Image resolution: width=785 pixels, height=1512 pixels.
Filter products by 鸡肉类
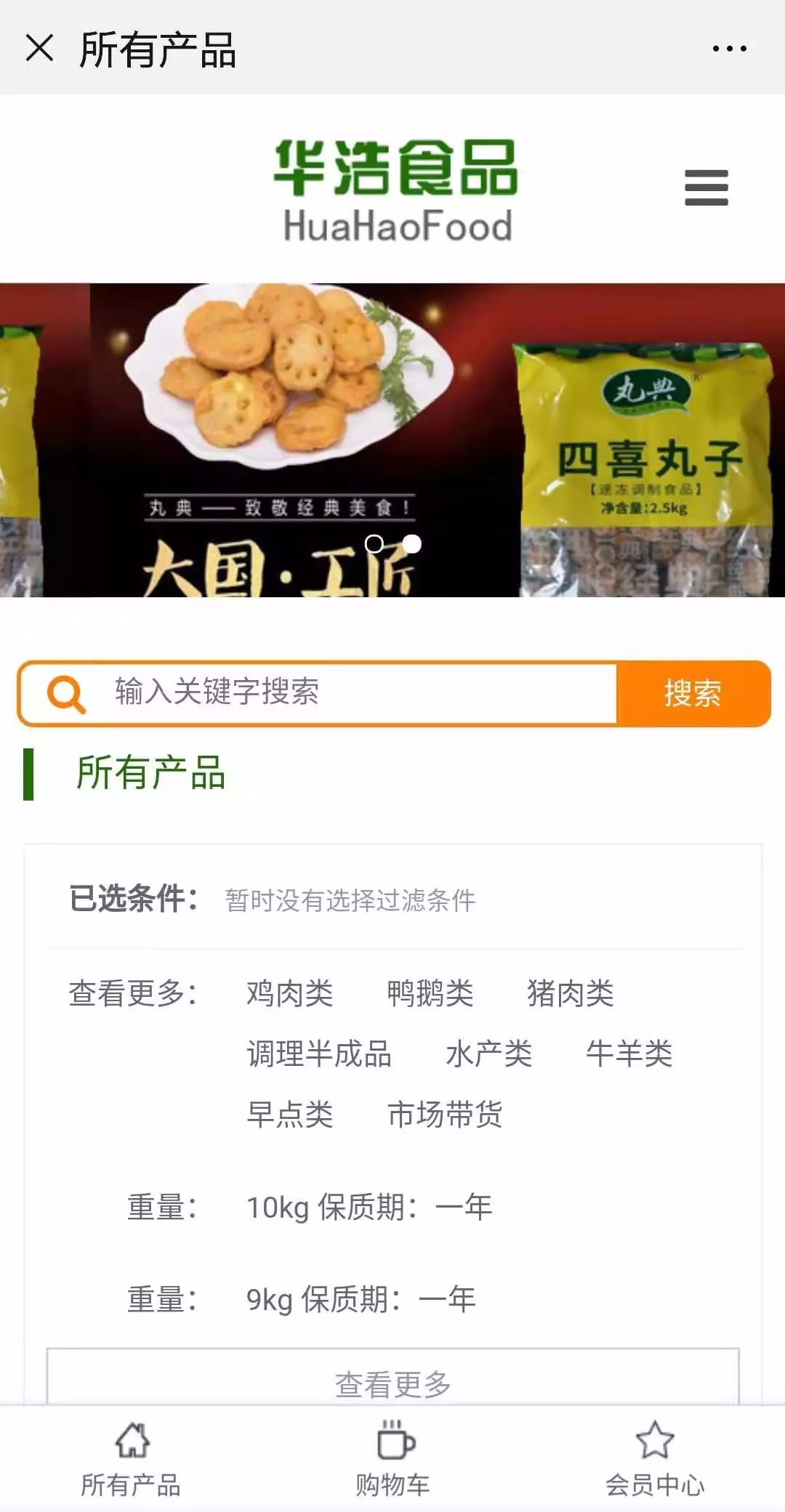click(290, 993)
